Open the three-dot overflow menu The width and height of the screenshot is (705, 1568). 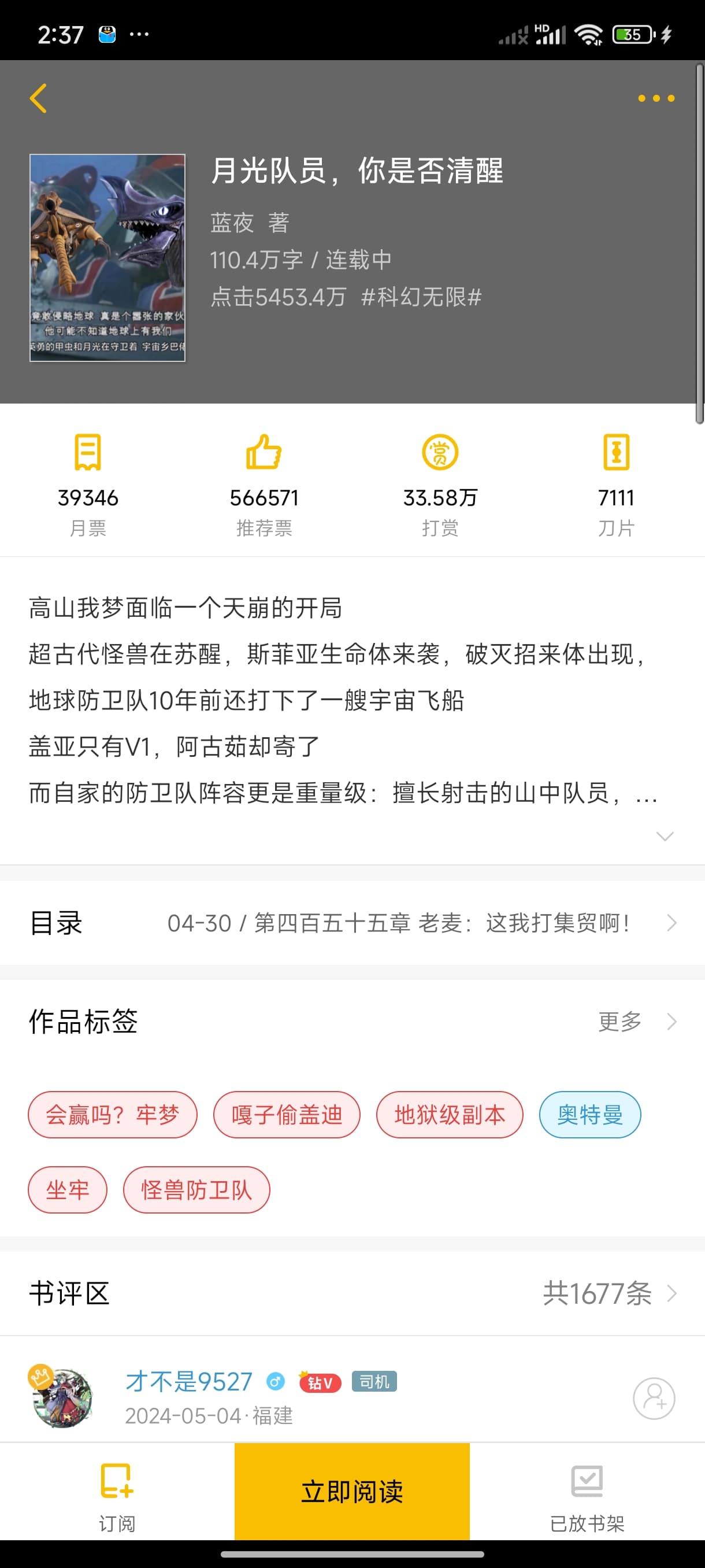(656, 99)
